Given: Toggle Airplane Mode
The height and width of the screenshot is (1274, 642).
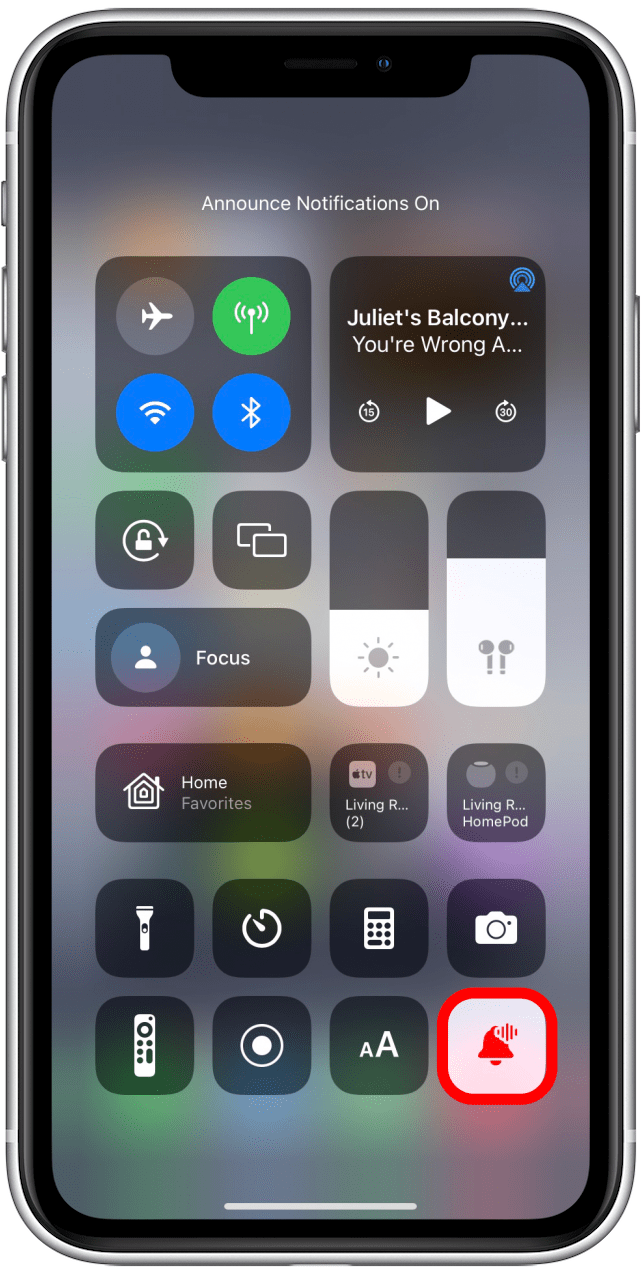Looking at the screenshot, I should pos(155,317).
